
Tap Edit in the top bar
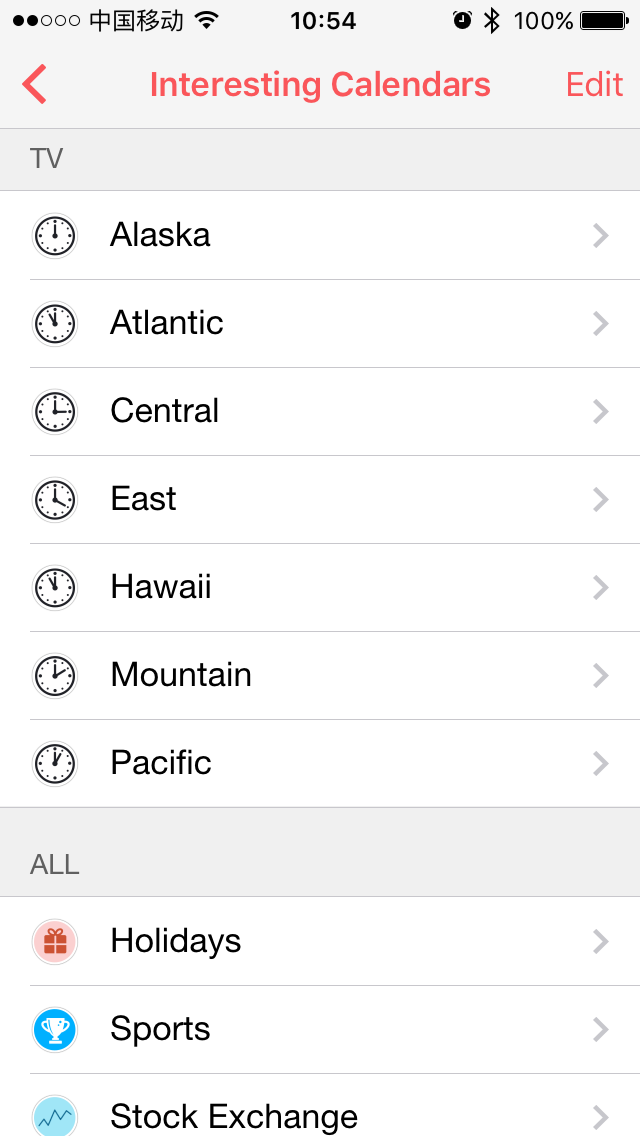point(594,85)
